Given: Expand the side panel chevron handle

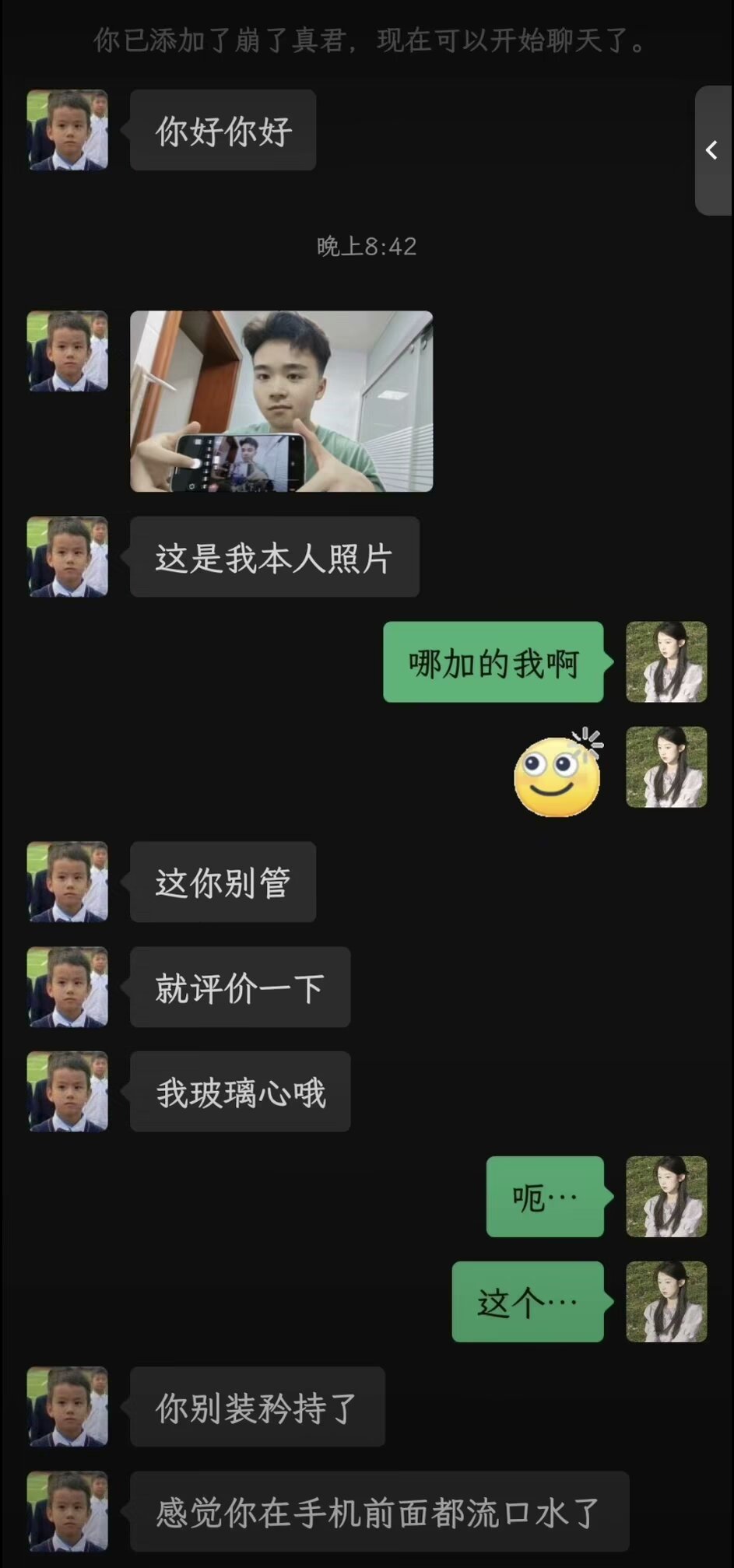Looking at the screenshot, I should 711,150.
